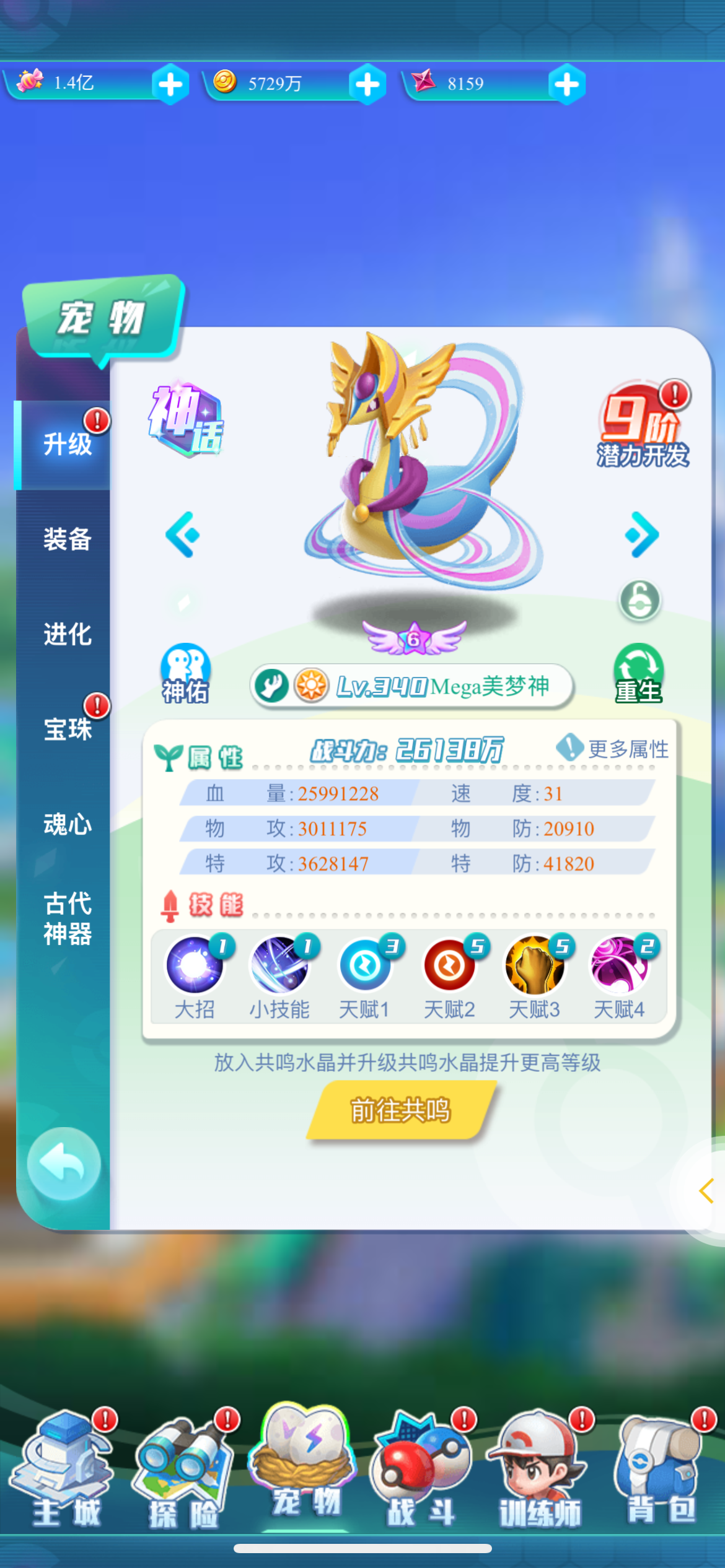This screenshot has width=725, height=1568.
Task: Open the 神话 badge
Action: 185,421
